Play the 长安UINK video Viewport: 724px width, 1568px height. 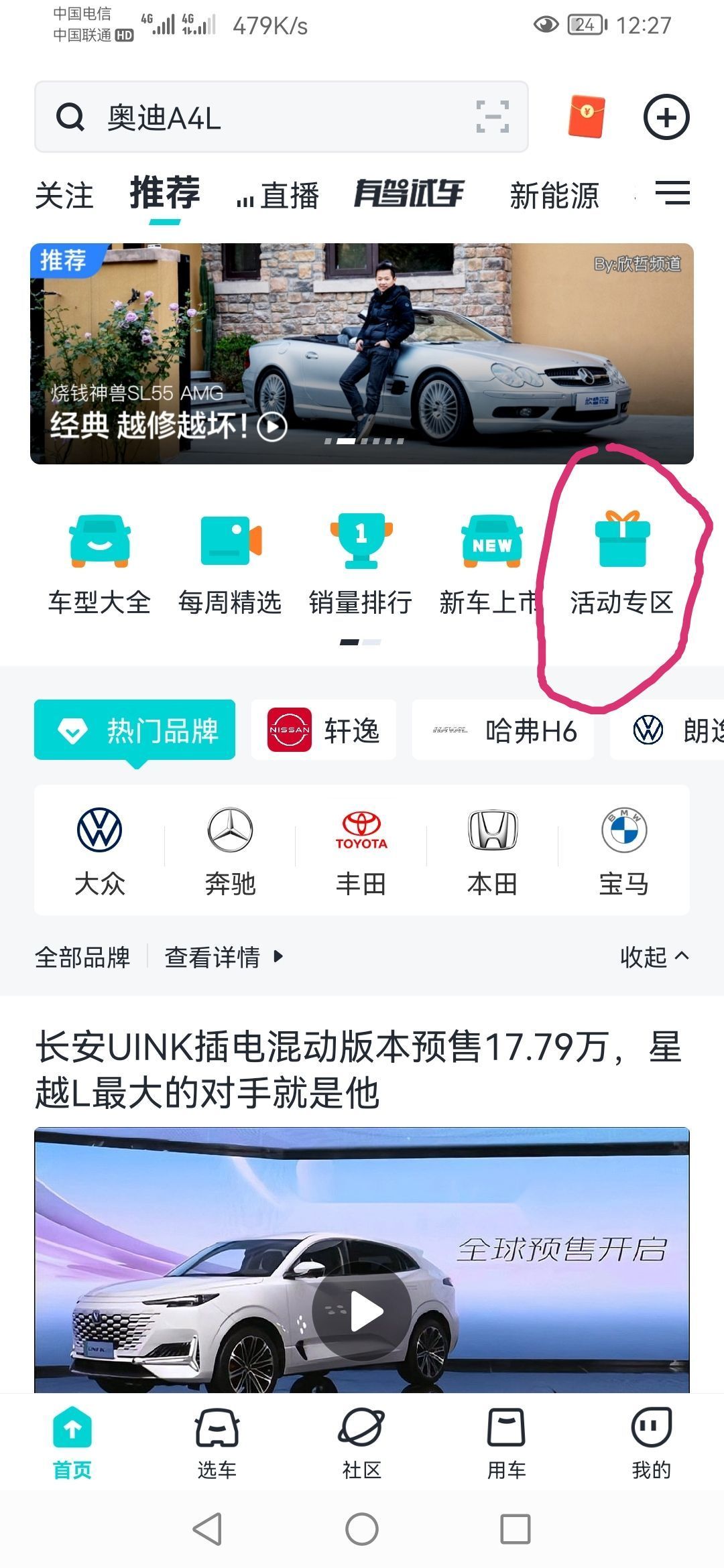click(x=362, y=1311)
